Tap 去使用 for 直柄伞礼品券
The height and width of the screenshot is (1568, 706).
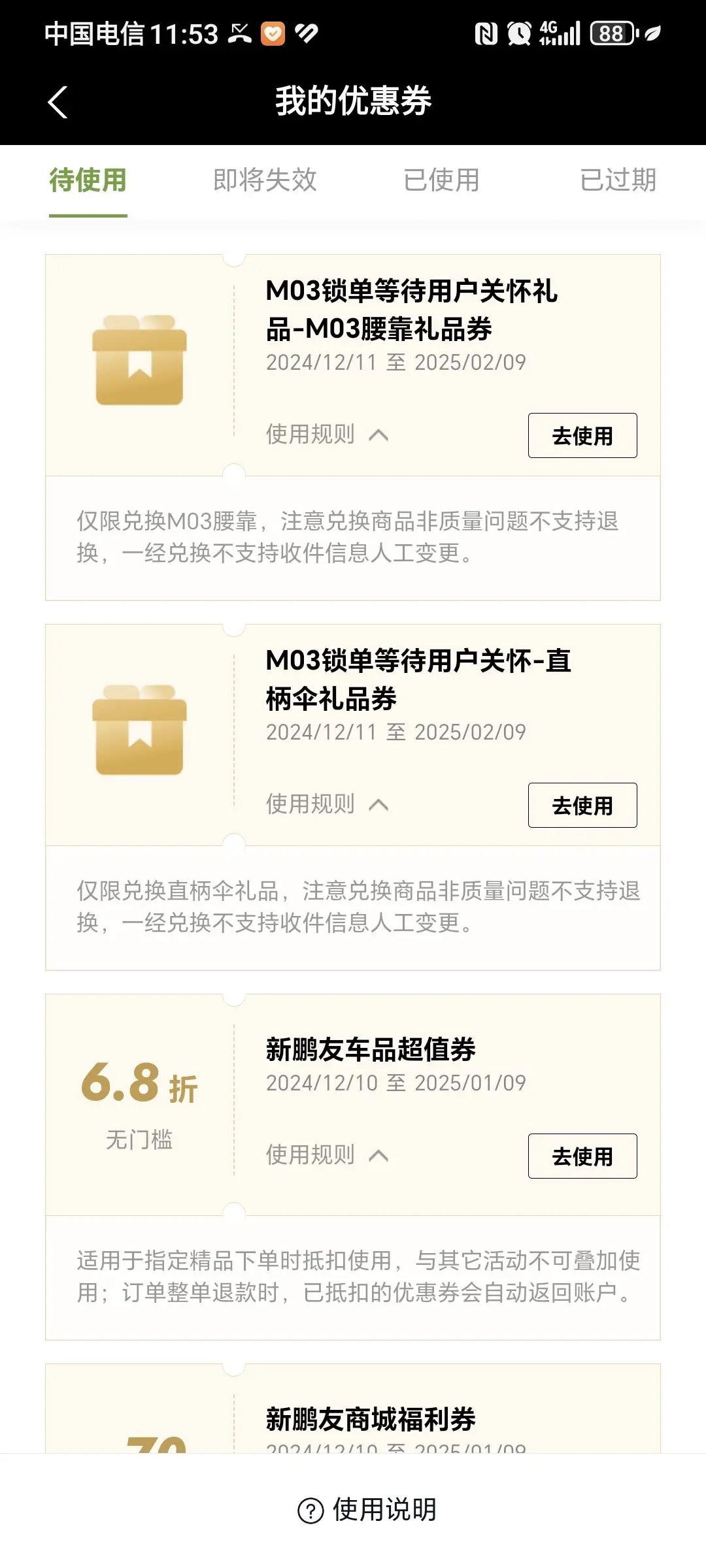pyautogui.click(x=582, y=805)
